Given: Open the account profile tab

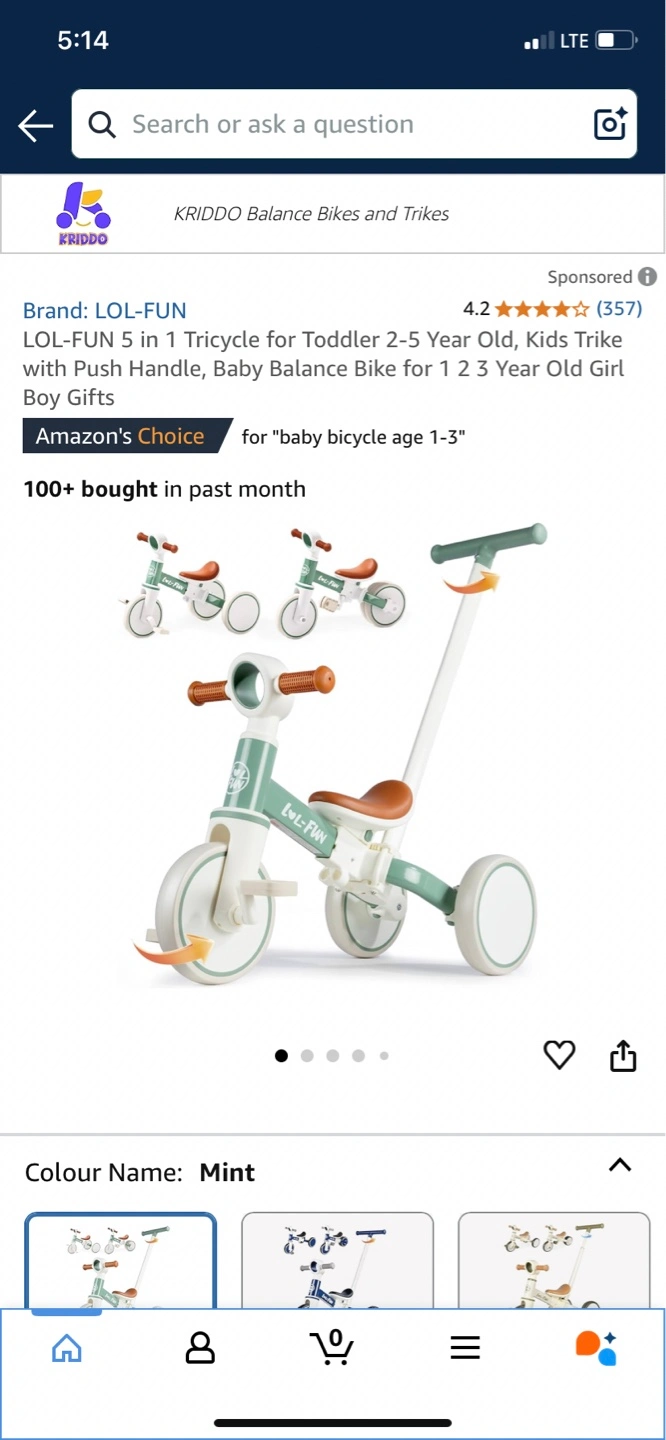Looking at the screenshot, I should [200, 1348].
